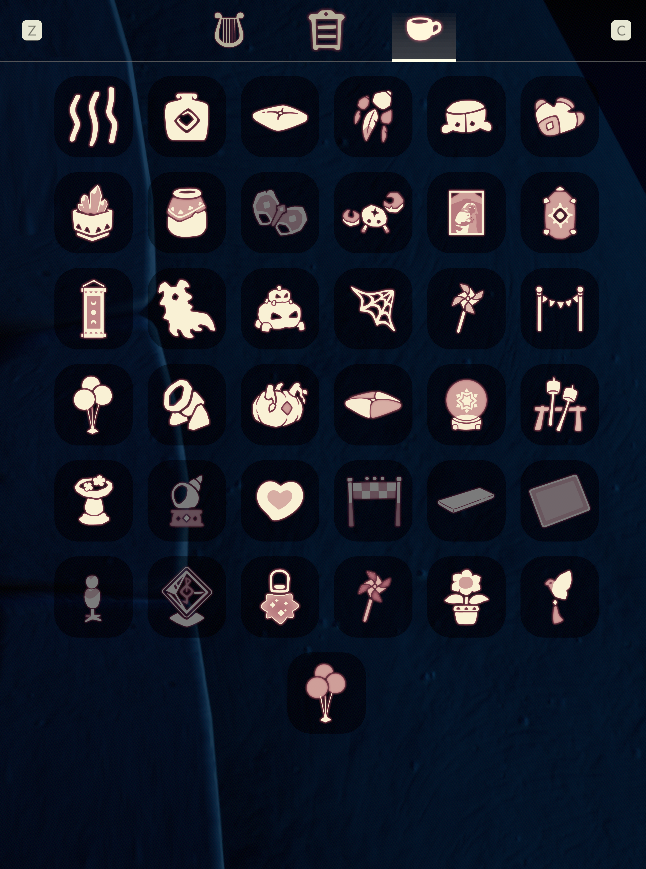
Task: Pick the crystal cluster pot item
Action: pyautogui.click(x=93, y=212)
